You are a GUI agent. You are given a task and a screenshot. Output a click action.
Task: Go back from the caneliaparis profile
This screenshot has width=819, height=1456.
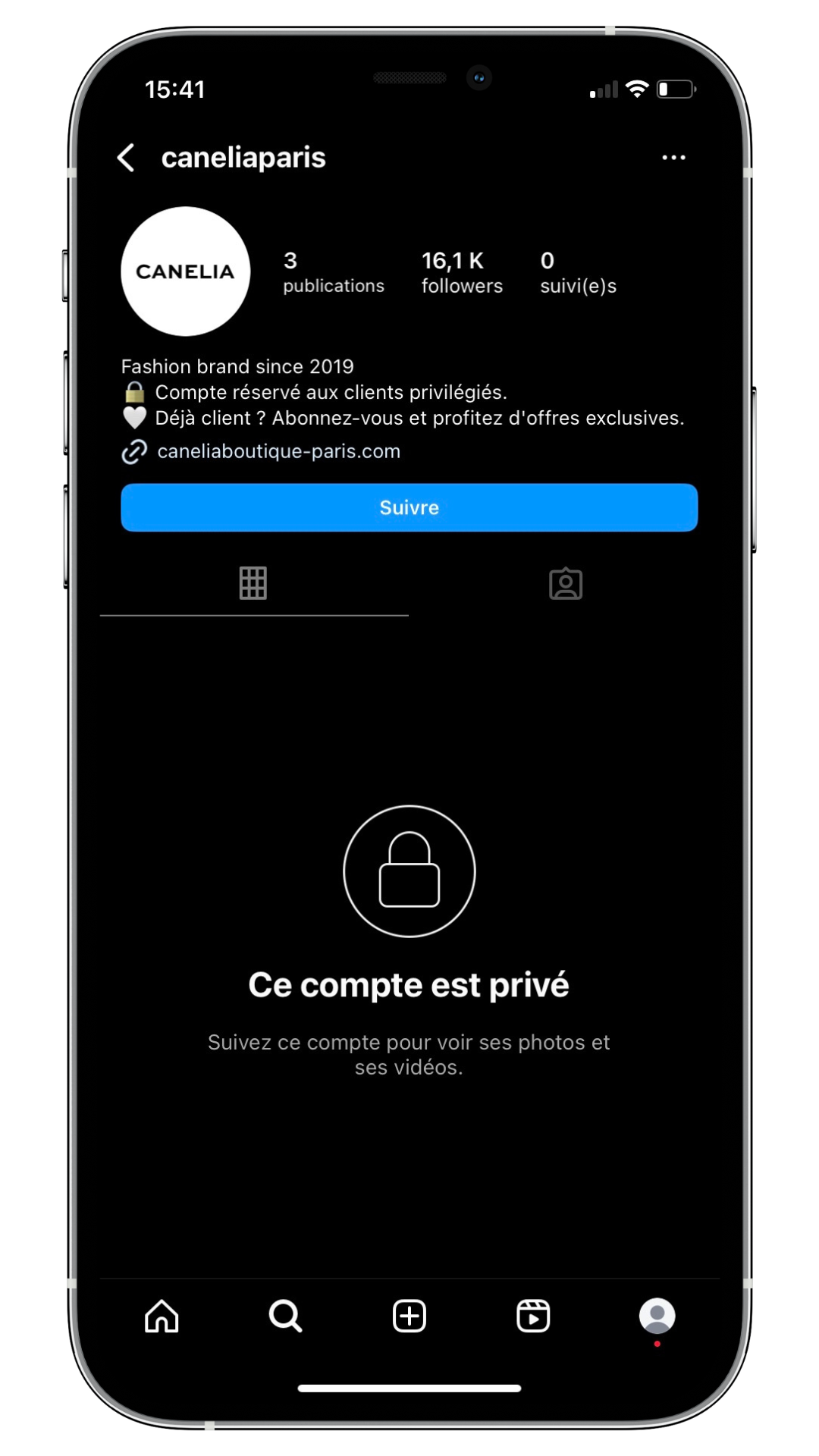click(127, 158)
